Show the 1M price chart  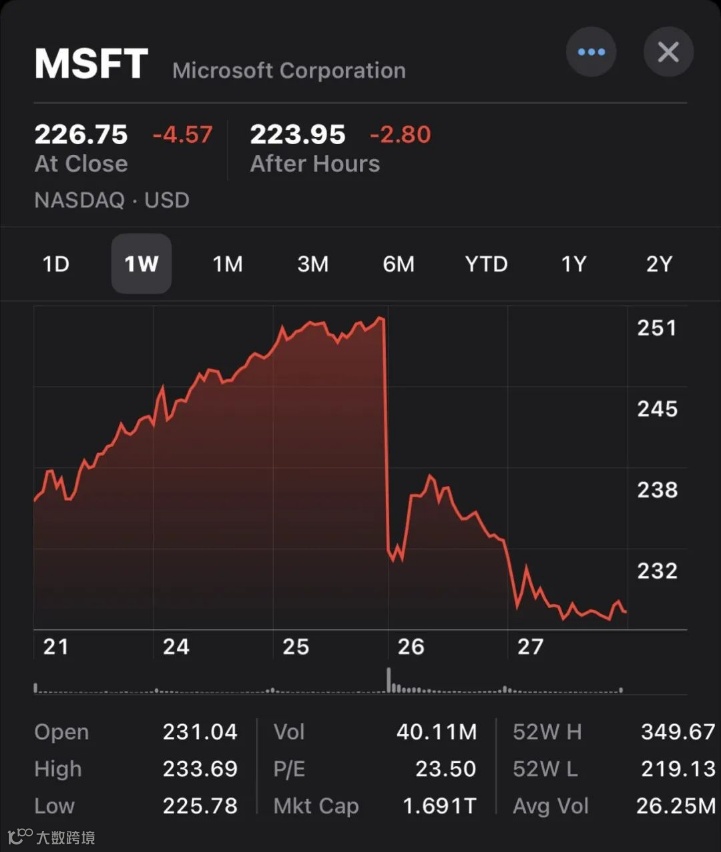coord(227,264)
